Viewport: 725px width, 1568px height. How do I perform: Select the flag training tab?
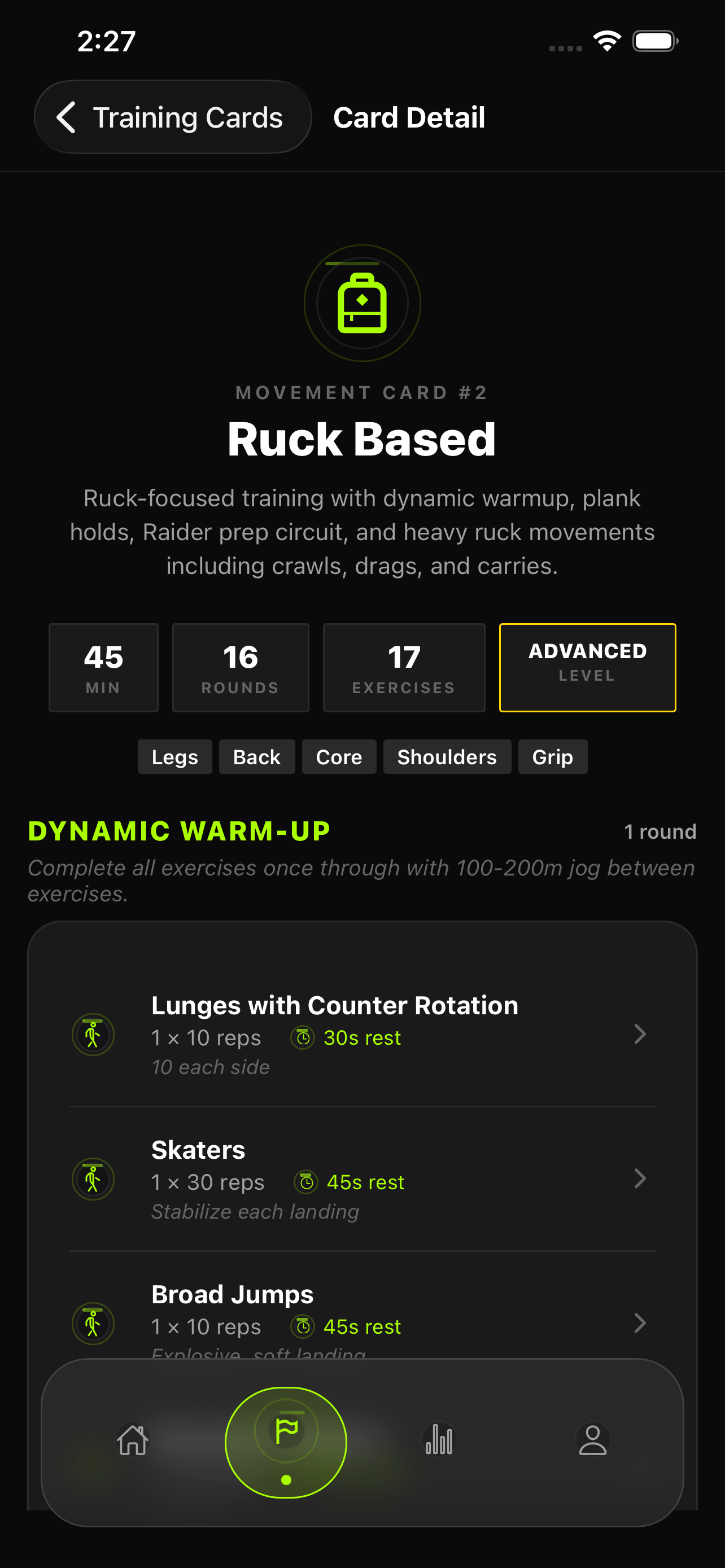point(286,1440)
